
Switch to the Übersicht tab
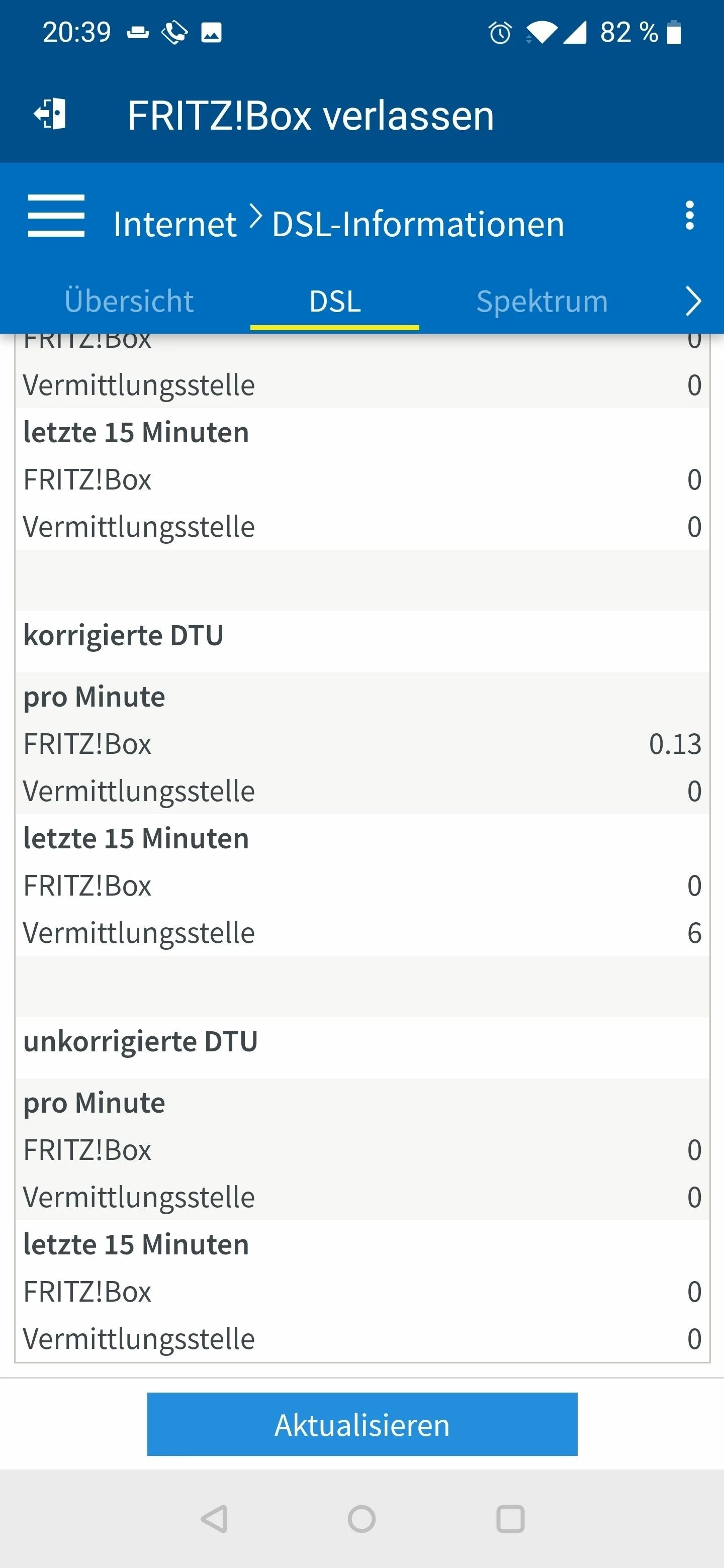coord(129,302)
